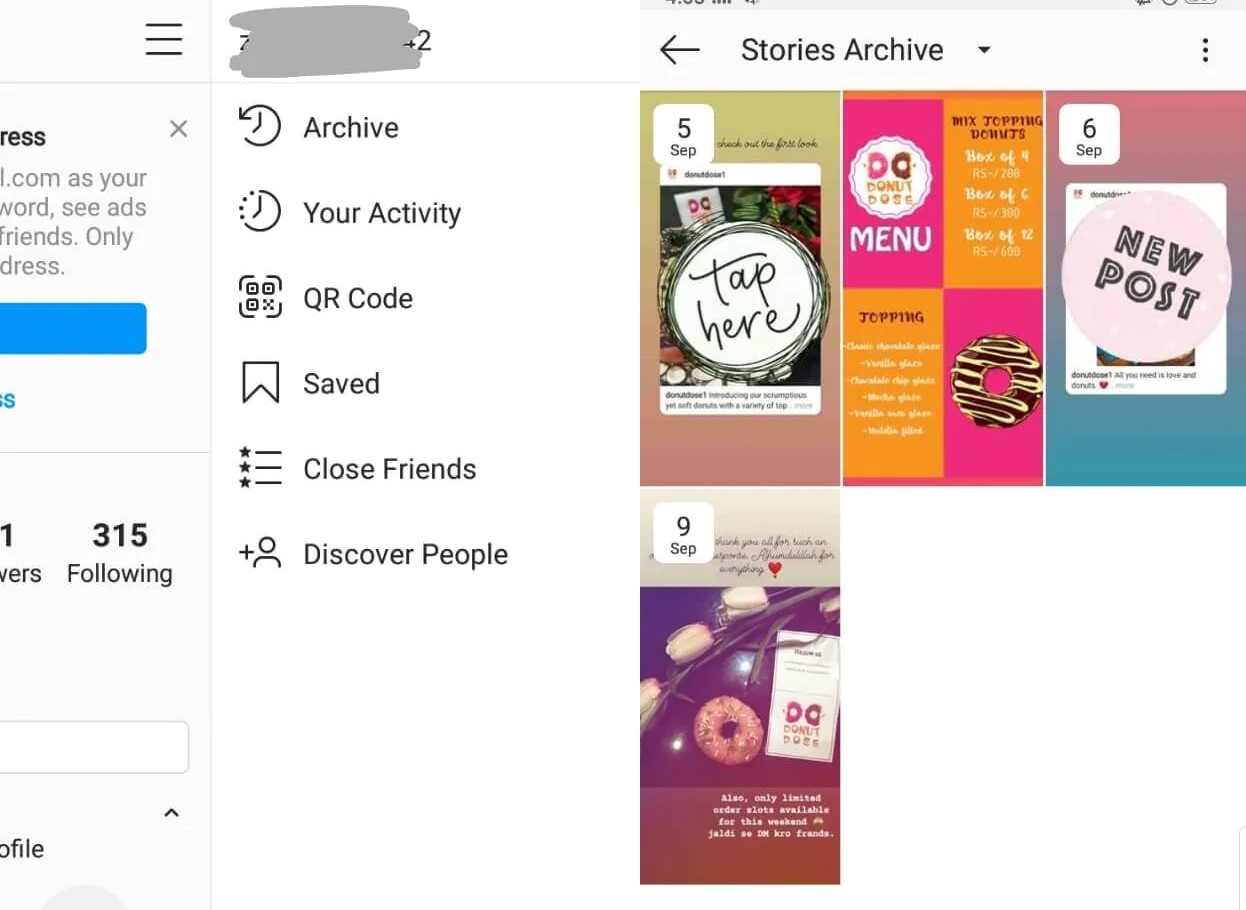Viewport: 1246px width, 910px height.
Task: View the 315 Following list
Action: pyautogui.click(x=120, y=553)
